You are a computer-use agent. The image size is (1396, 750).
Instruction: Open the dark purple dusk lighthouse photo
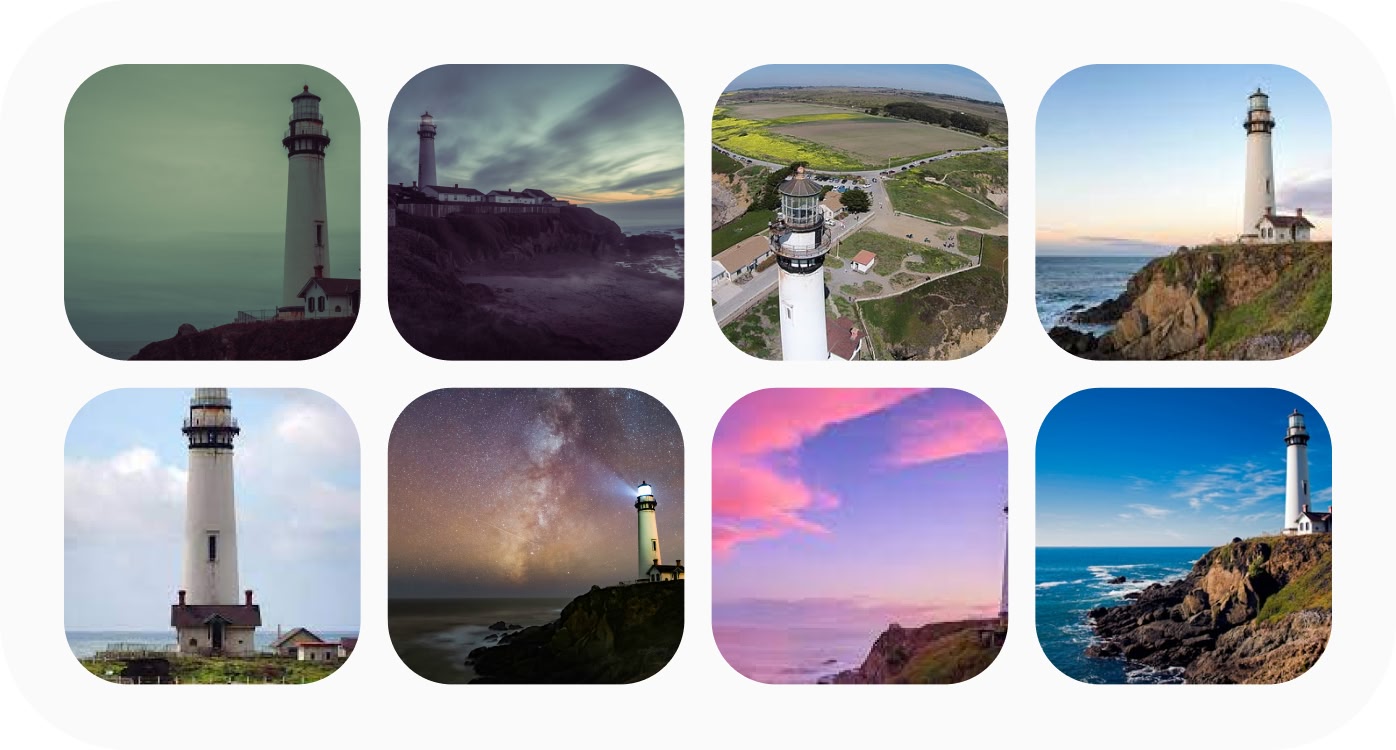pyautogui.click(x=536, y=212)
